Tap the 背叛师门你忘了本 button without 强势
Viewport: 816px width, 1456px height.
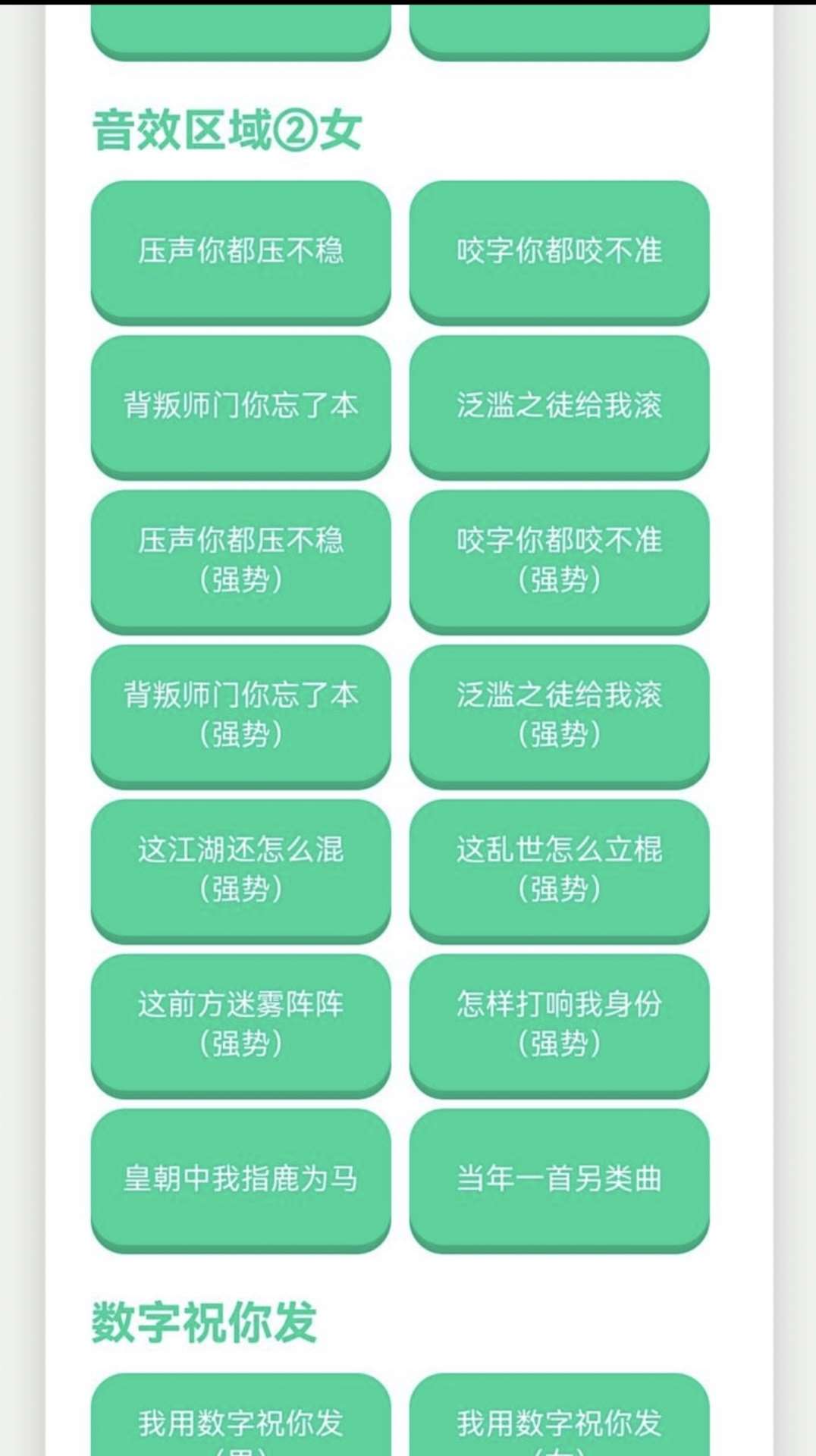point(240,405)
